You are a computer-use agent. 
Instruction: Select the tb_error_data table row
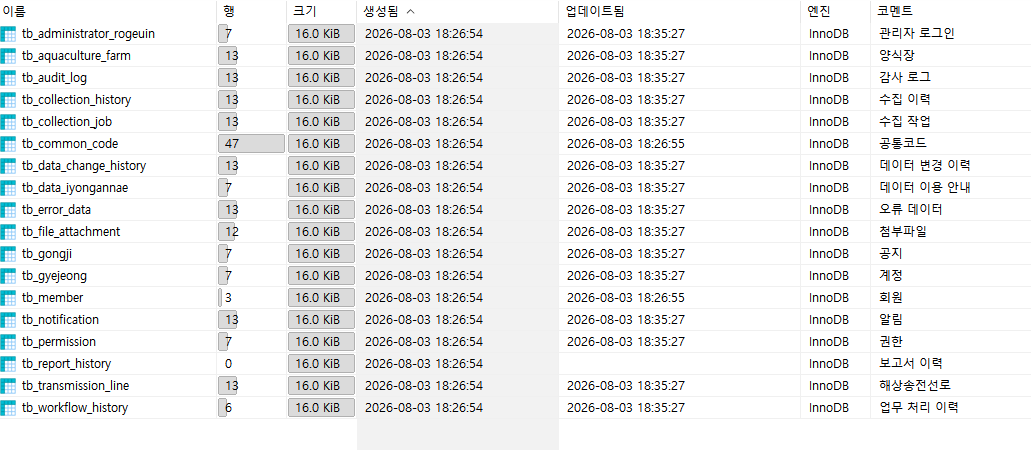[x=516, y=210]
